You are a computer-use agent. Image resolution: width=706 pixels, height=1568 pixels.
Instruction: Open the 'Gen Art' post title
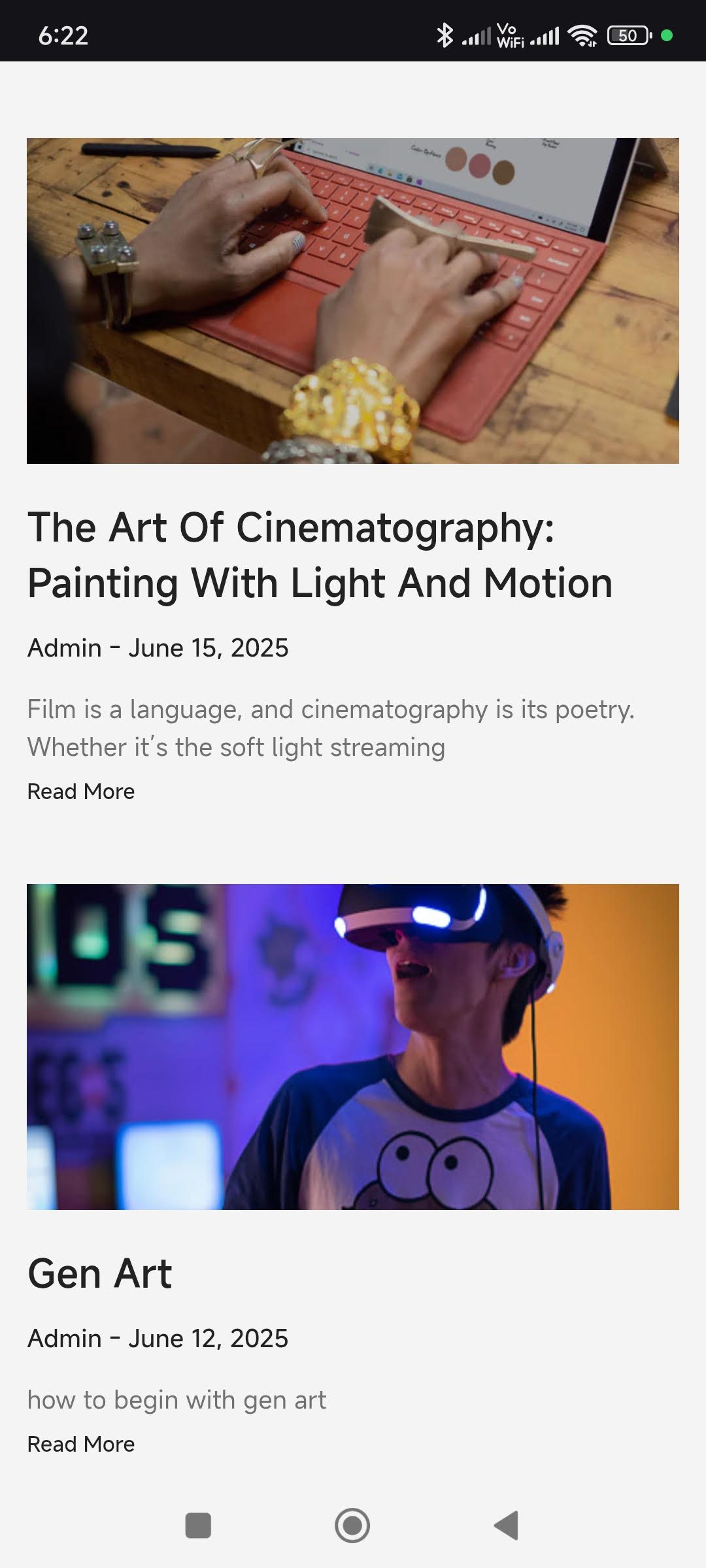tap(99, 1273)
